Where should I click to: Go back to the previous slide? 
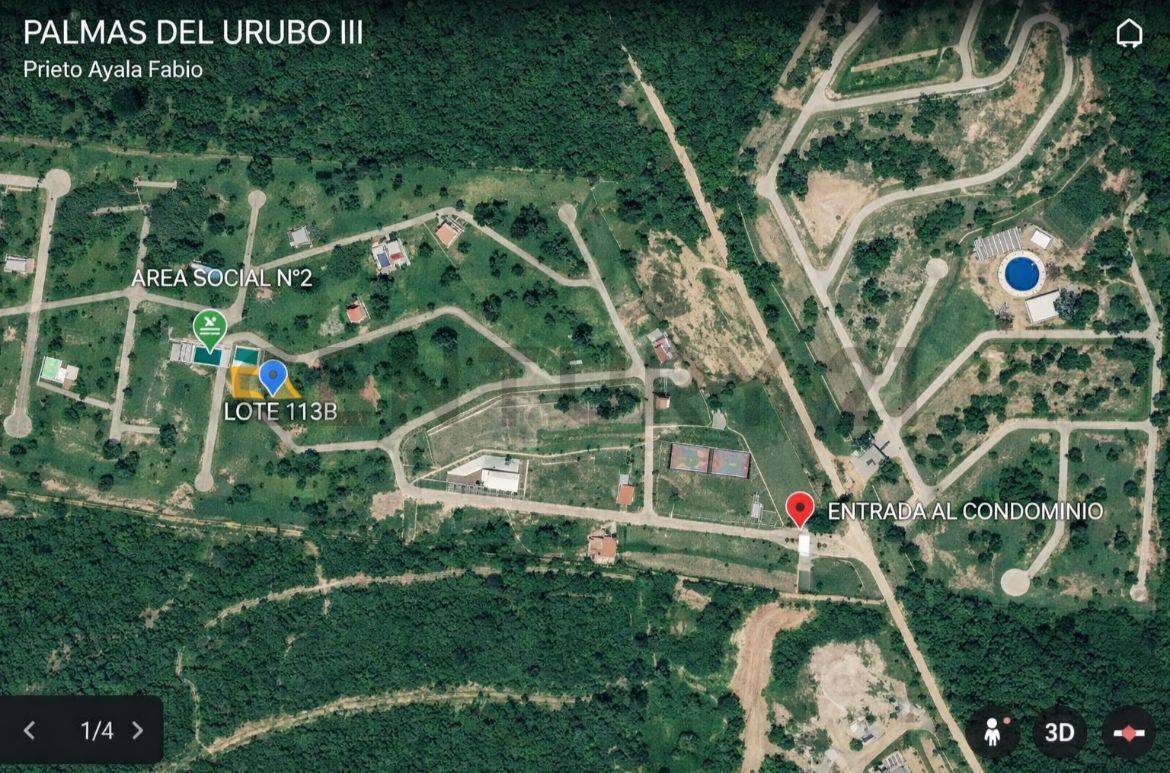click(x=29, y=730)
